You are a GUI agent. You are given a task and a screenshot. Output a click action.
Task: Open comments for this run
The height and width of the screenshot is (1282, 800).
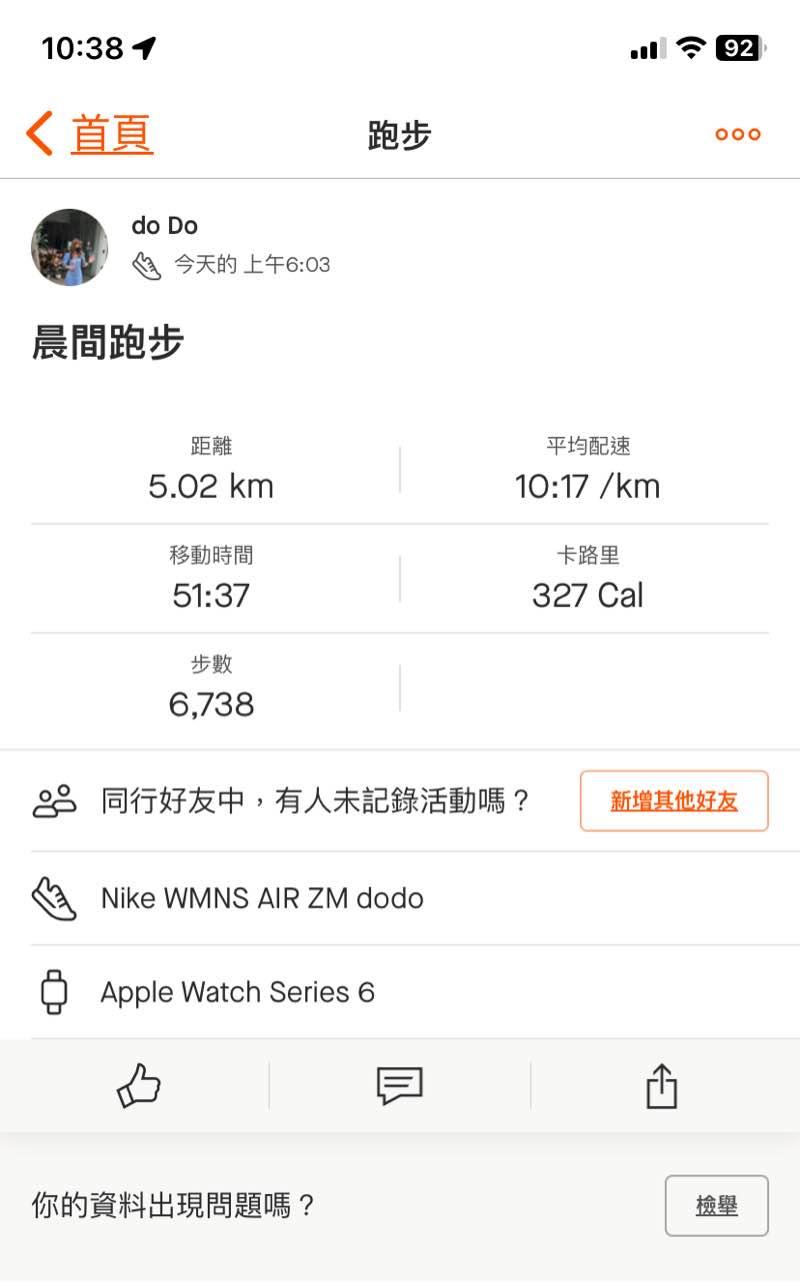[400, 1085]
